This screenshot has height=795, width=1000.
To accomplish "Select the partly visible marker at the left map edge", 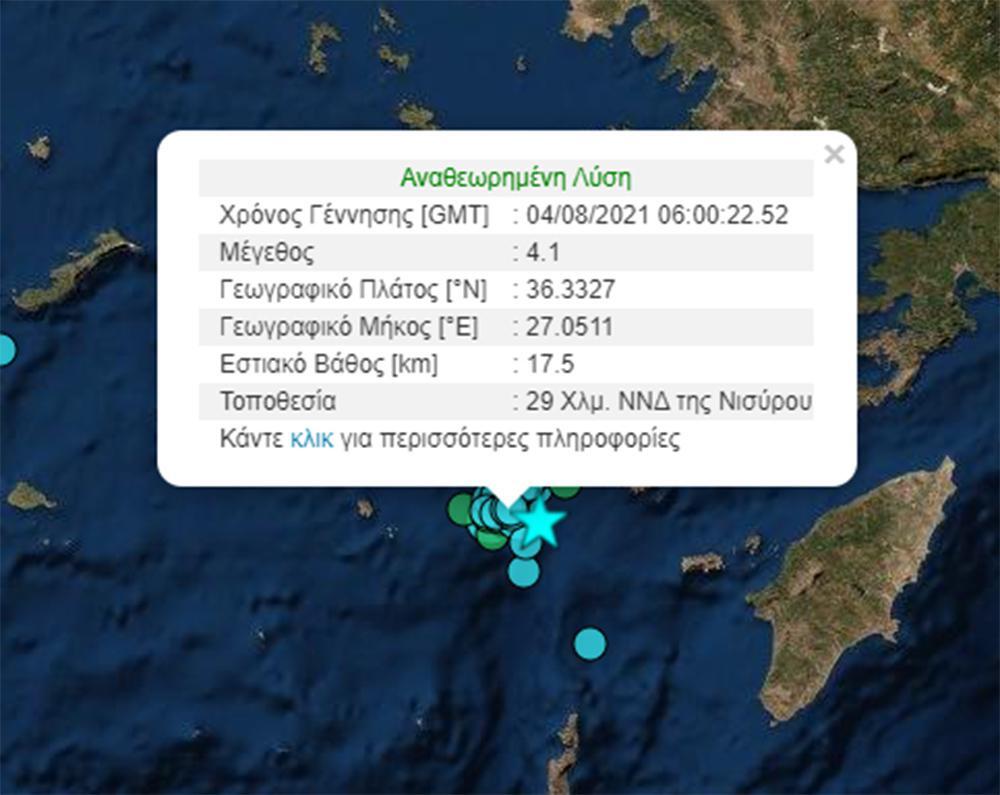I will click(x=6, y=349).
